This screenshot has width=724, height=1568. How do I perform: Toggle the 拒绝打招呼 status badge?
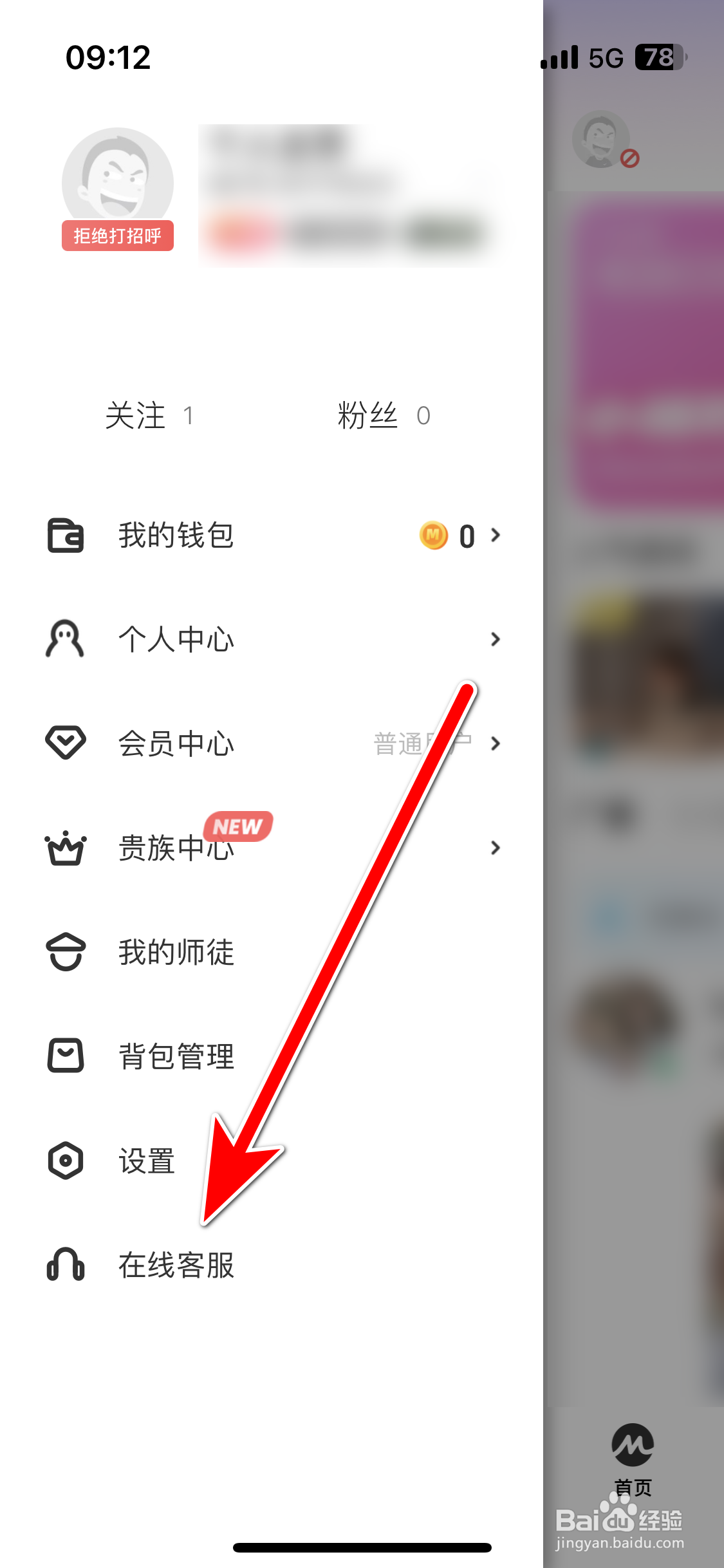click(117, 237)
